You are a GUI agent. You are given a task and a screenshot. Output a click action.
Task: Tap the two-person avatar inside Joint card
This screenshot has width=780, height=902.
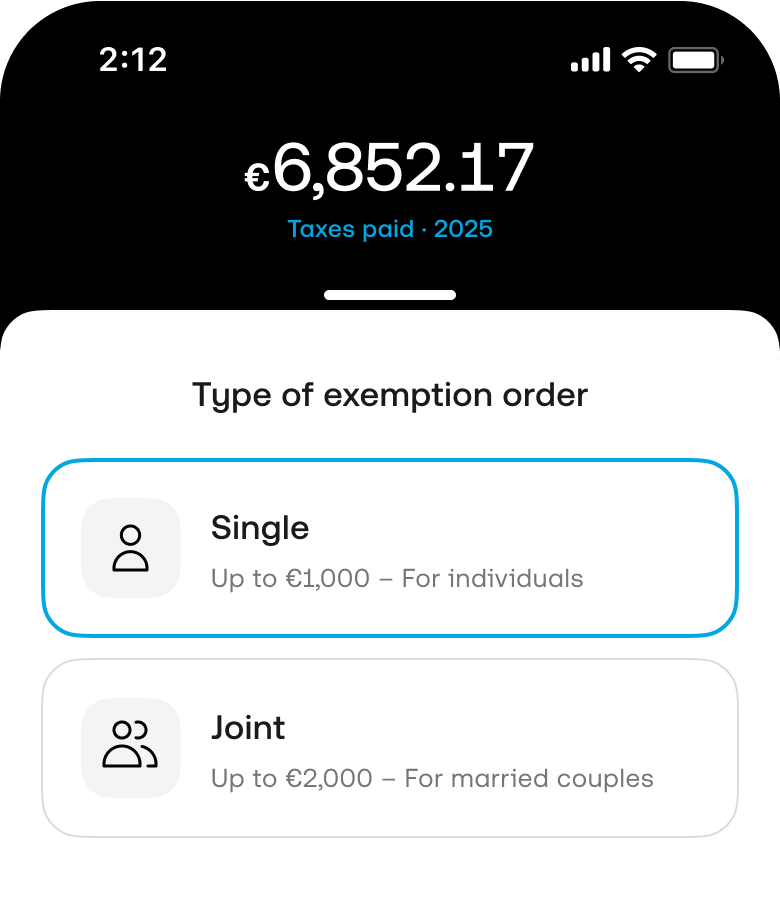coord(131,748)
